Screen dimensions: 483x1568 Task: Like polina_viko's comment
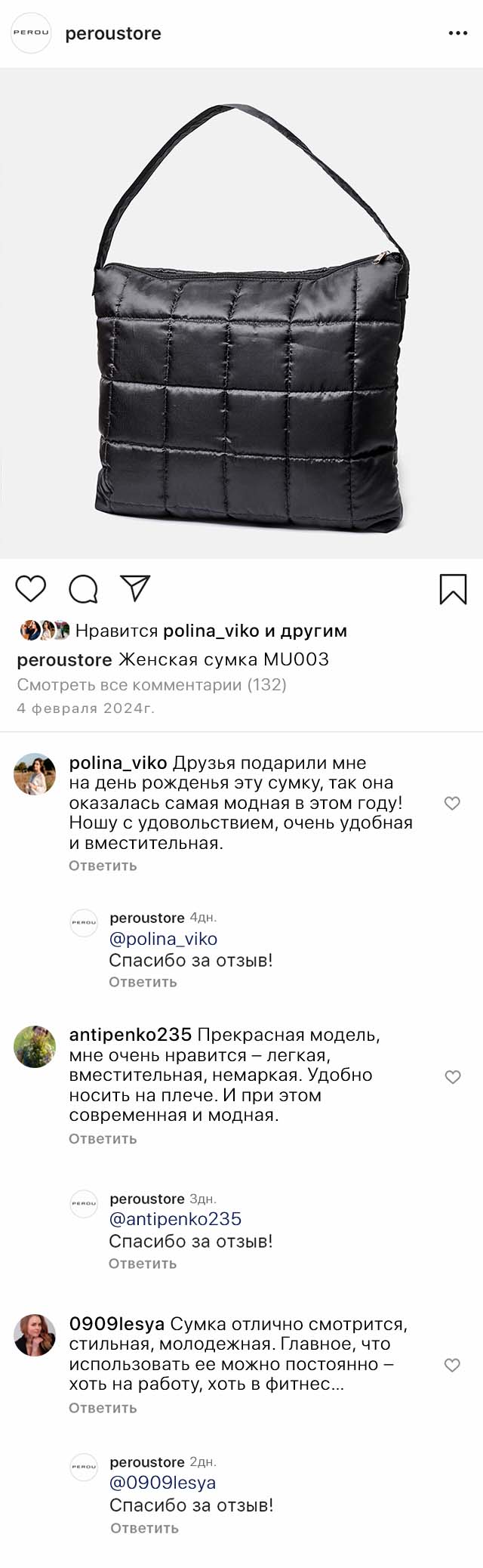pos(452,803)
